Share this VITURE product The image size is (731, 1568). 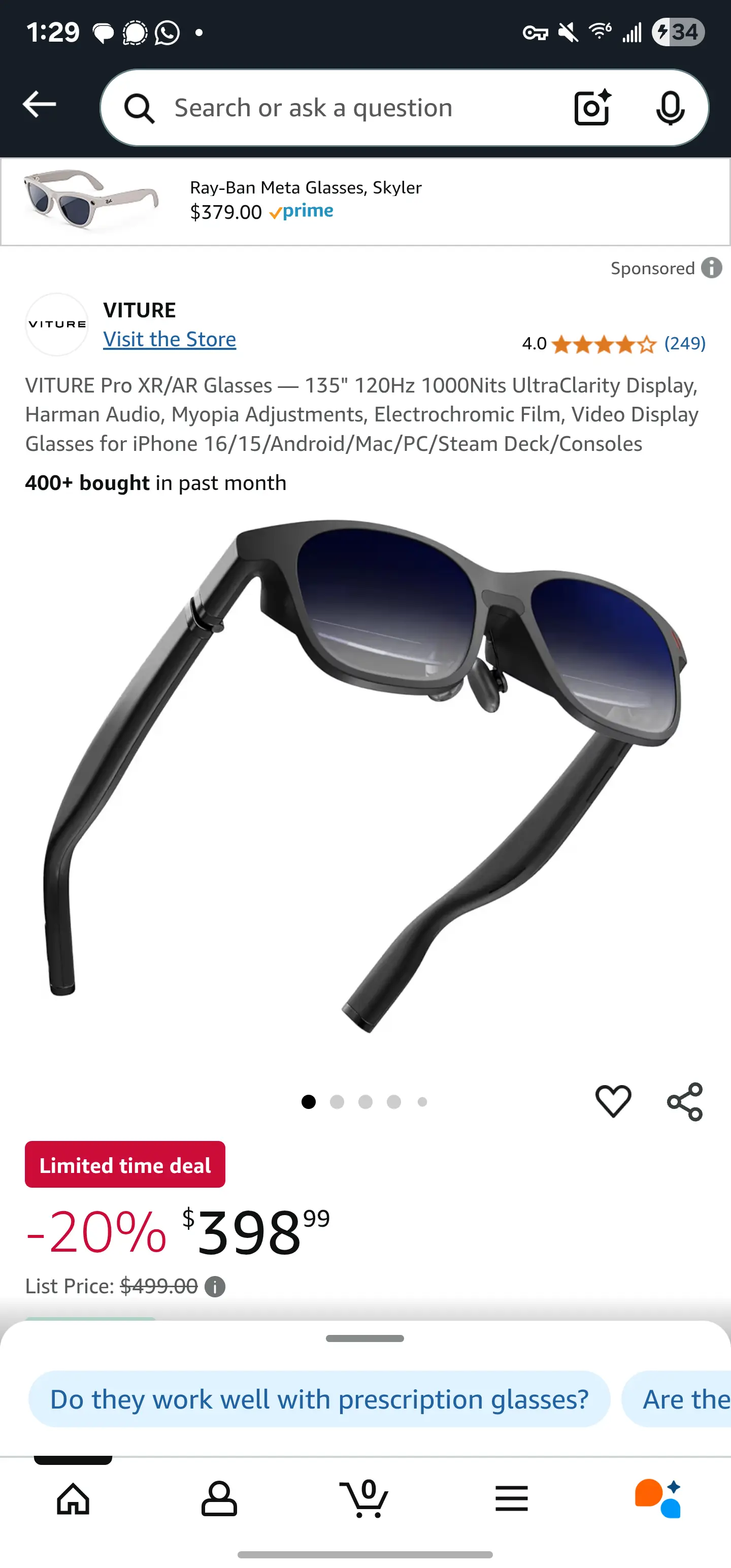point(685,1101)
